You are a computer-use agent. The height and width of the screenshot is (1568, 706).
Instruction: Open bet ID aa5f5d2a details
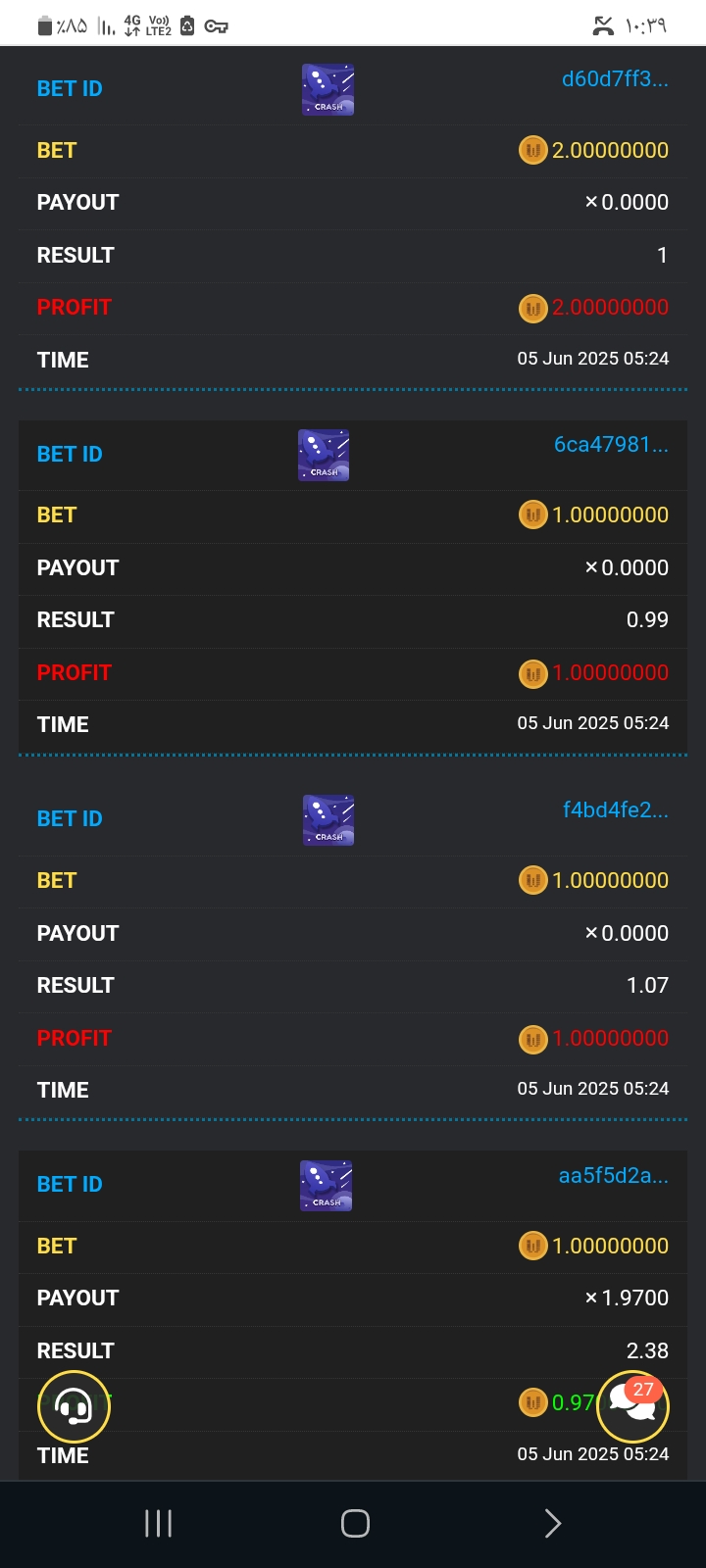[x=613, y=1176]
